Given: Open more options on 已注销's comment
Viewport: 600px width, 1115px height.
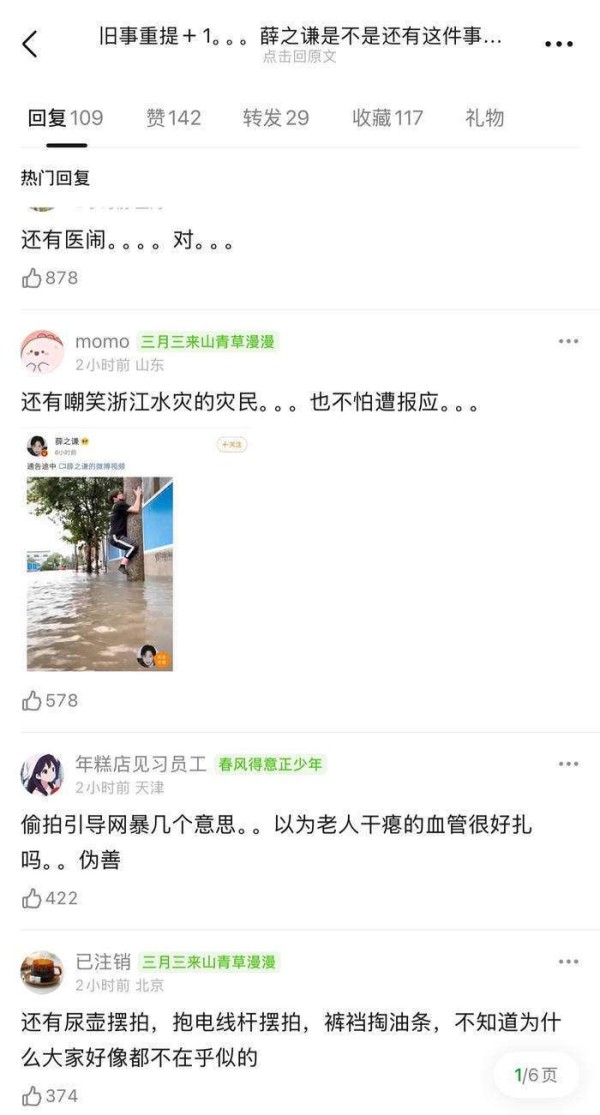Looking at the screenshot, I should point(568,962).
